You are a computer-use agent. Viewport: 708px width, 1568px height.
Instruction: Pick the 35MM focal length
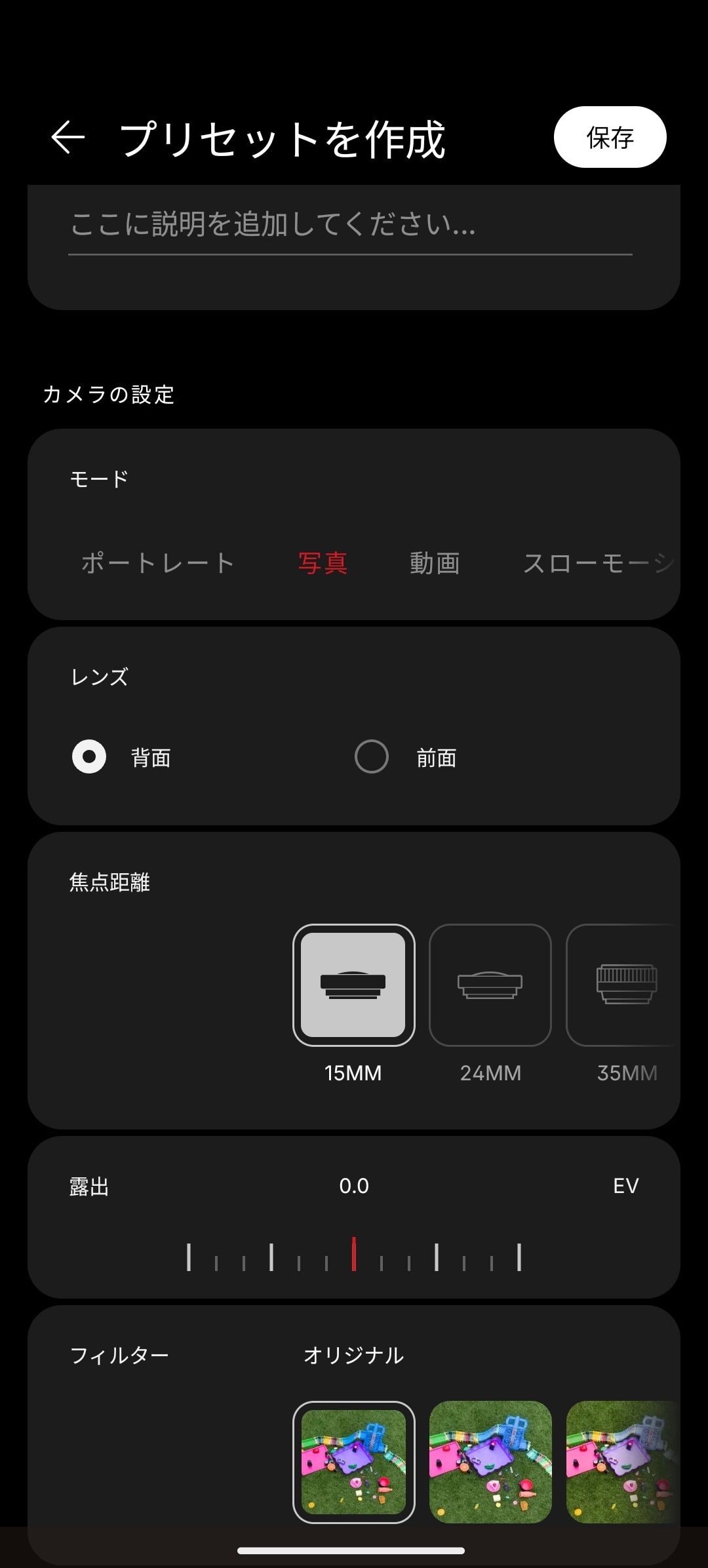625,985
